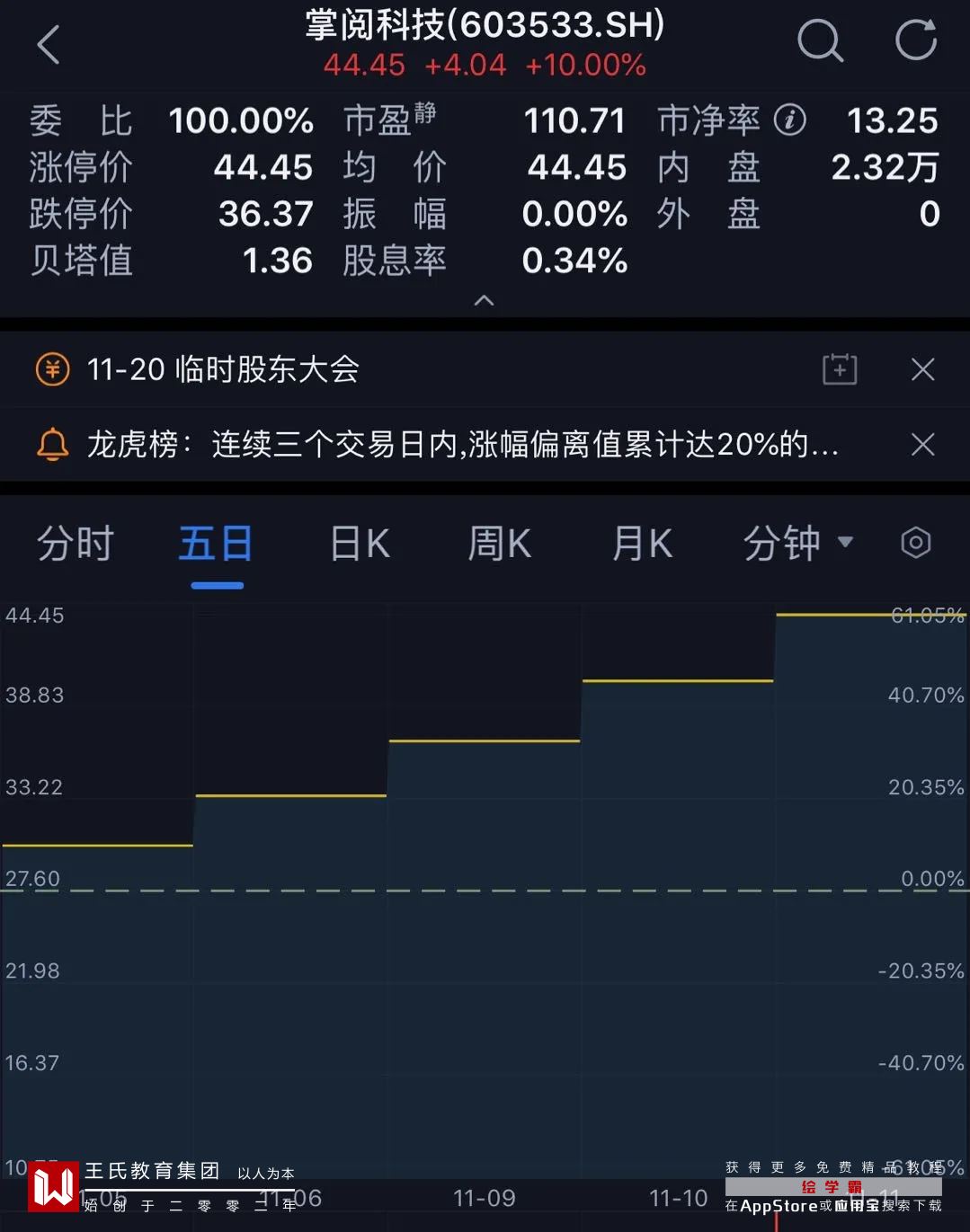
Task: Dismiss the 龙虎榜 alert
Action: pos(922,445)
